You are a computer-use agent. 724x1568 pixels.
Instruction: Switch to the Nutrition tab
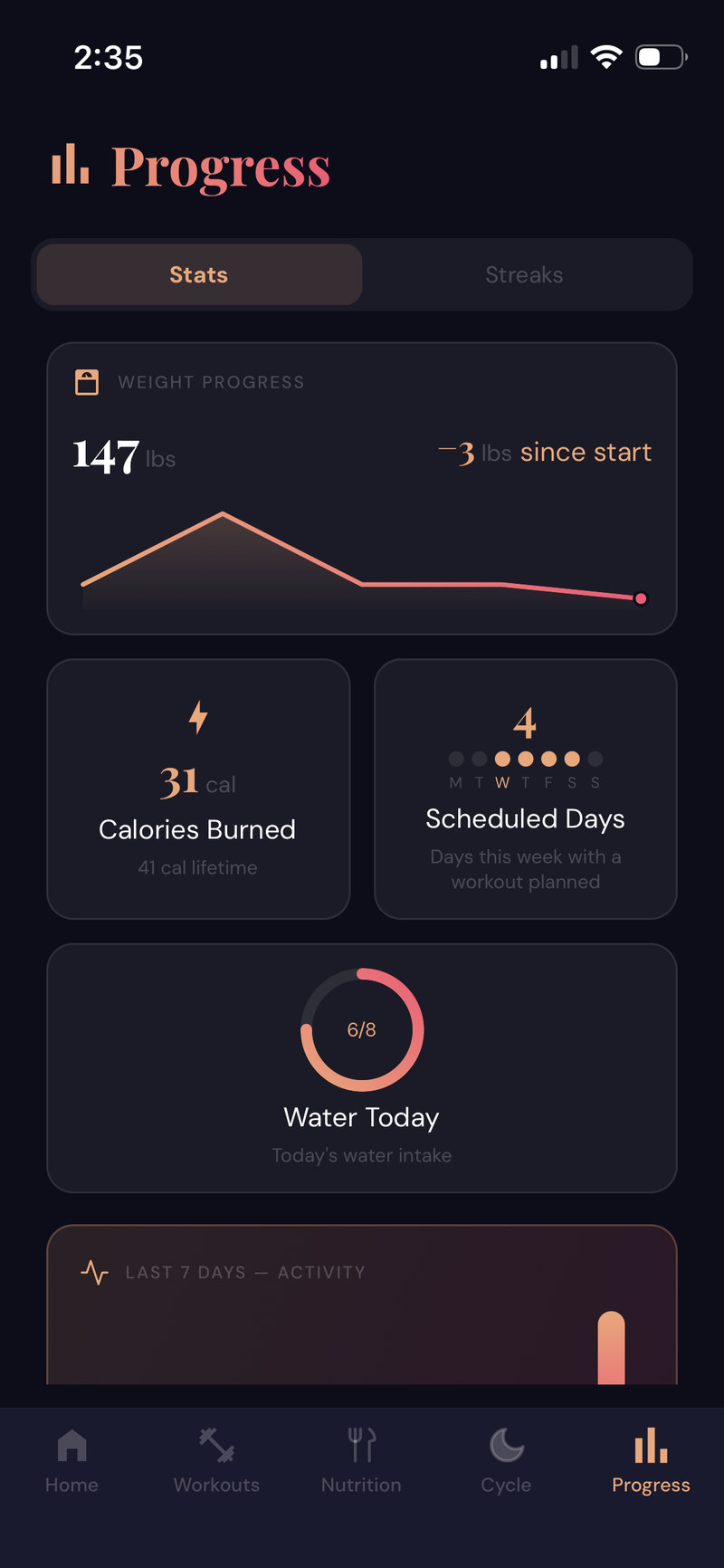pyautogui.click(x=362, y=1460)
